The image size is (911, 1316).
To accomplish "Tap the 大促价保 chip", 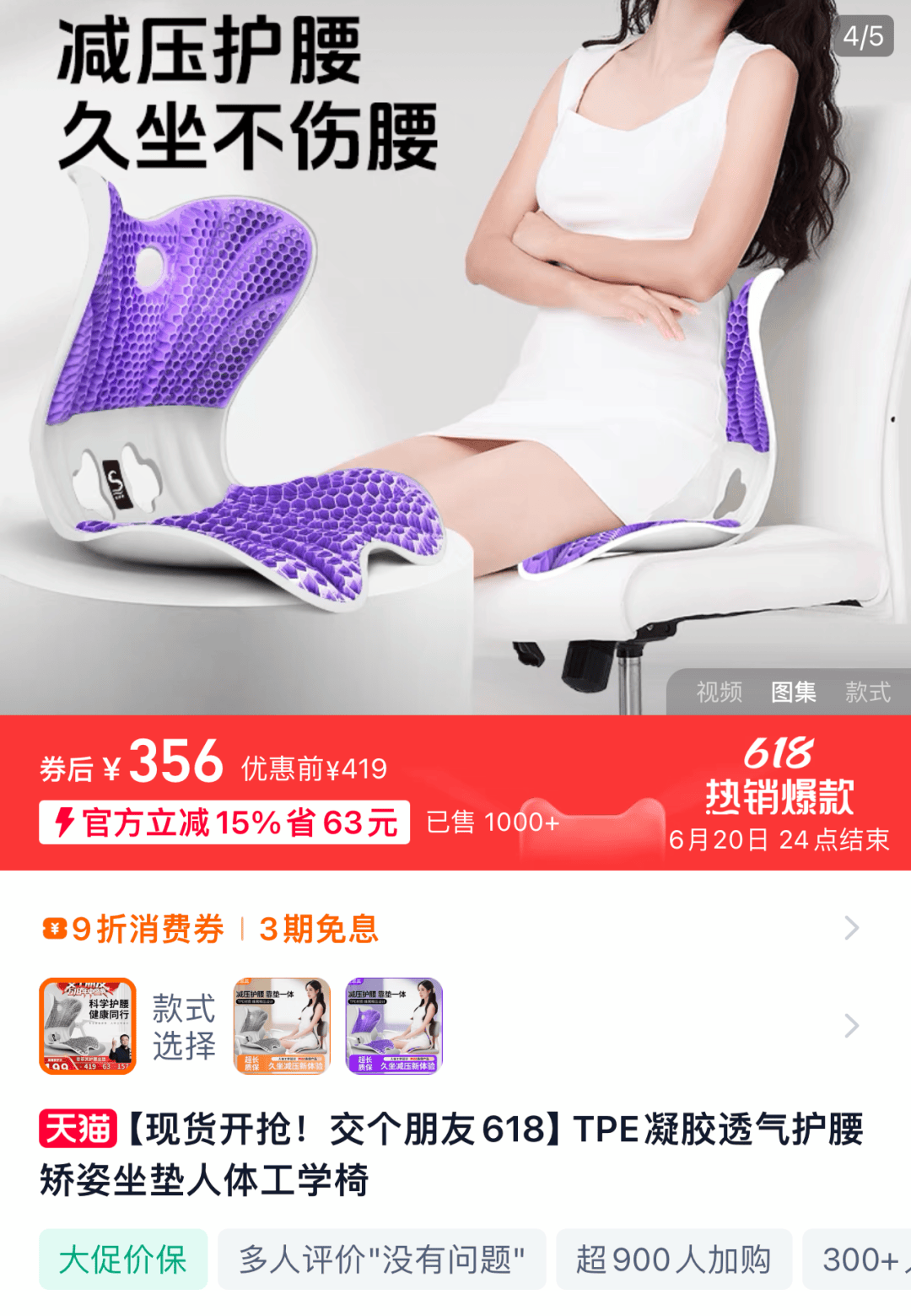I will pyautogui.click(x=123, y=1259).
